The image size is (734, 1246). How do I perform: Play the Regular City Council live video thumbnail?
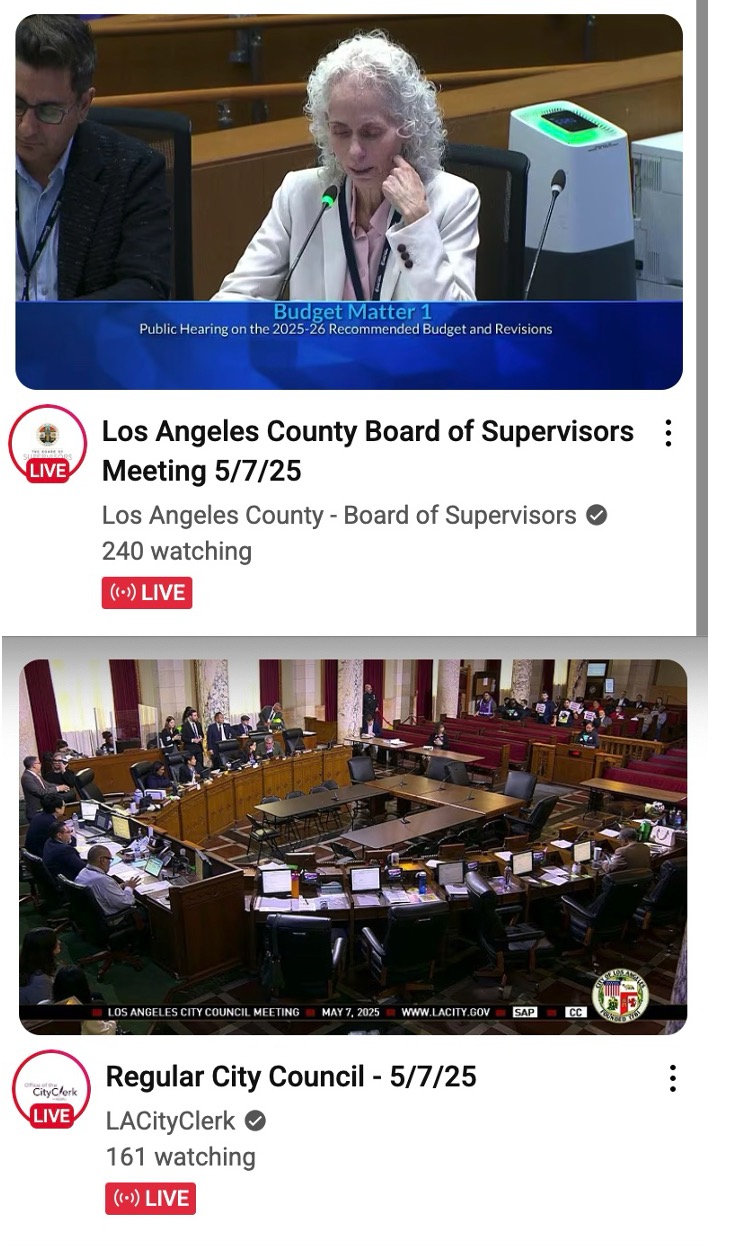[352, 846]
